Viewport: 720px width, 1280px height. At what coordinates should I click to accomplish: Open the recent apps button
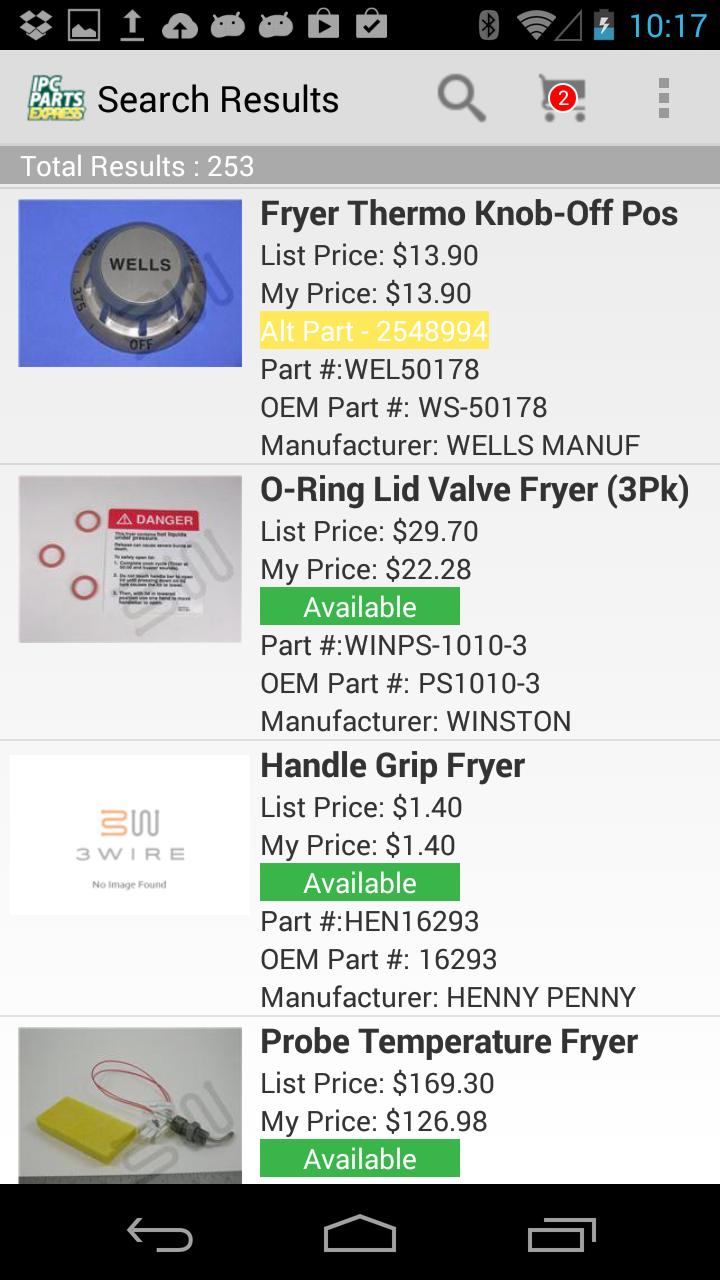(560, 1237)
